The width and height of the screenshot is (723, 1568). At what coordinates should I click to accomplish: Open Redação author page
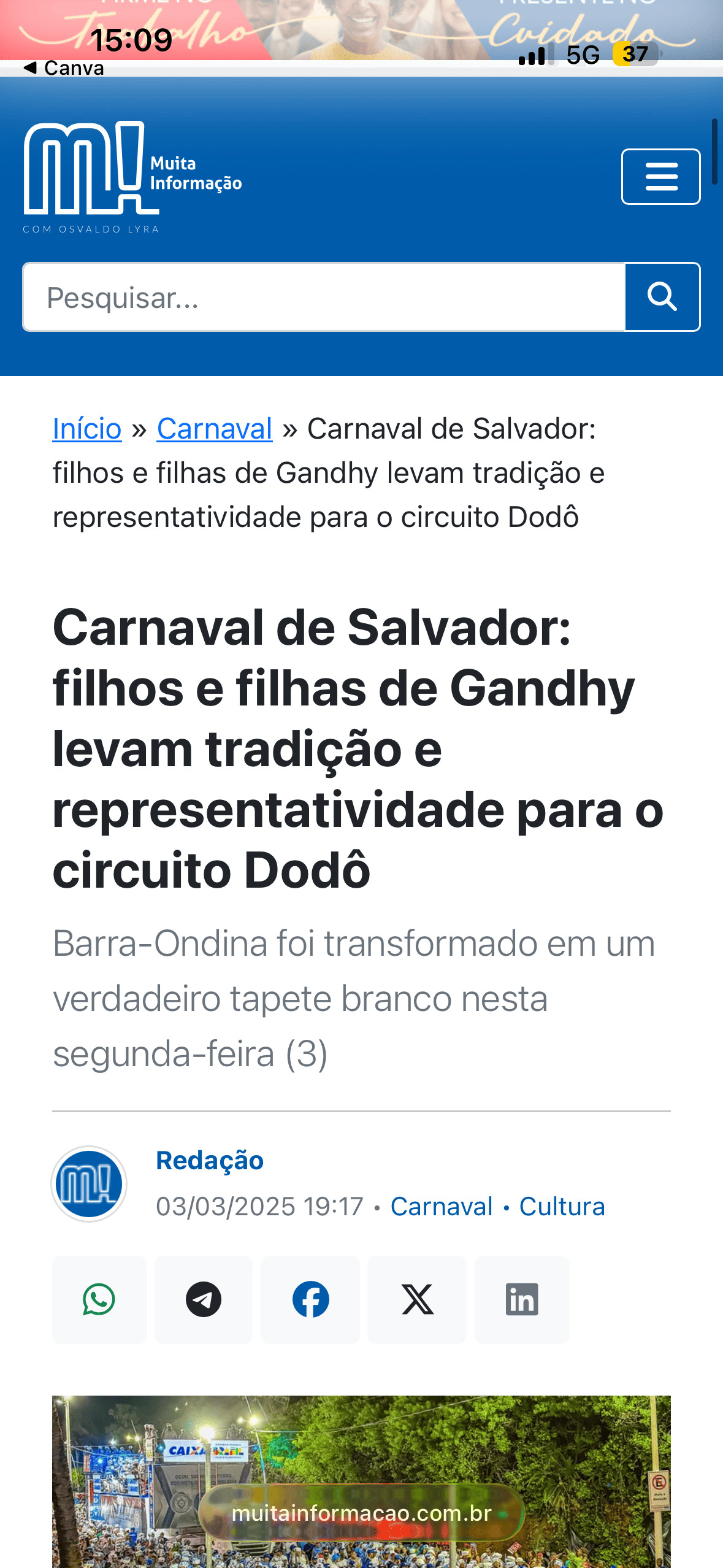point(210,1161)
